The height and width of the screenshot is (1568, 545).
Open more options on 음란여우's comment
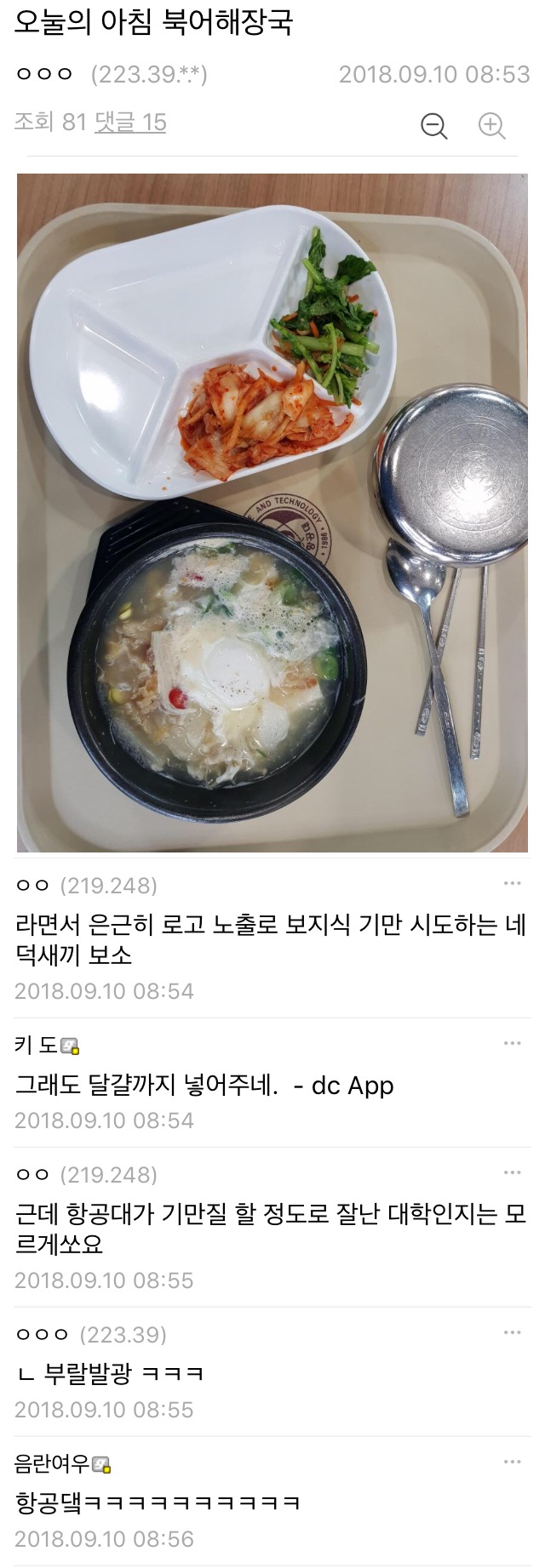coord(512,1462)
